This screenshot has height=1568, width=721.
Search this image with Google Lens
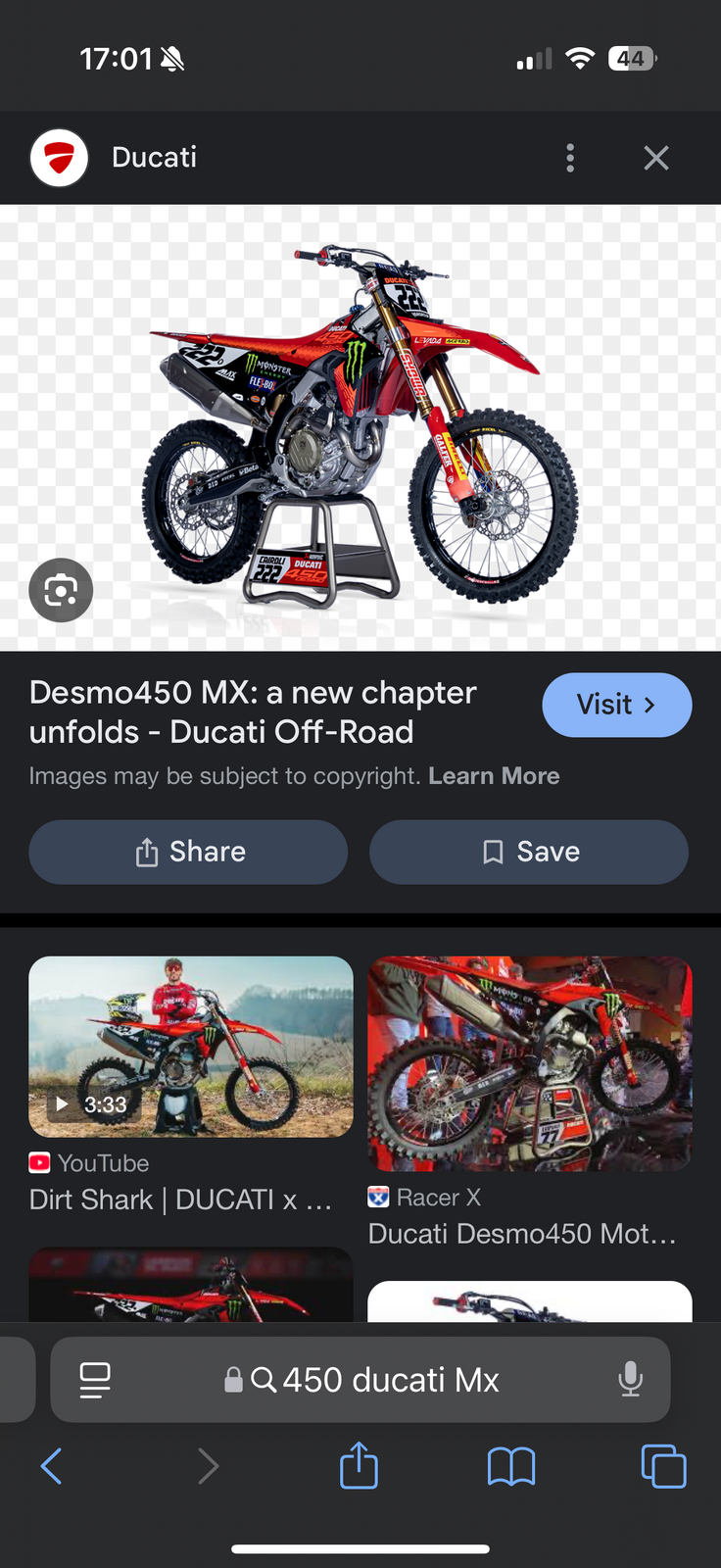click(x=61, y=590)
